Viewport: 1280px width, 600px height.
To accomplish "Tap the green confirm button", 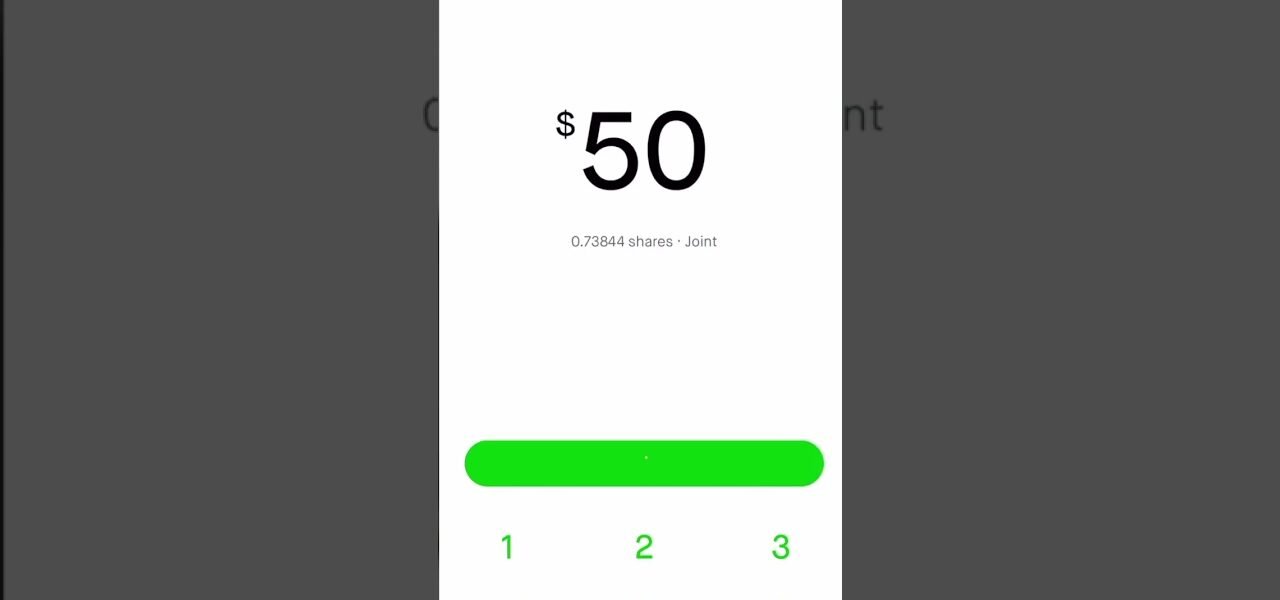I will tap(644, 464).
